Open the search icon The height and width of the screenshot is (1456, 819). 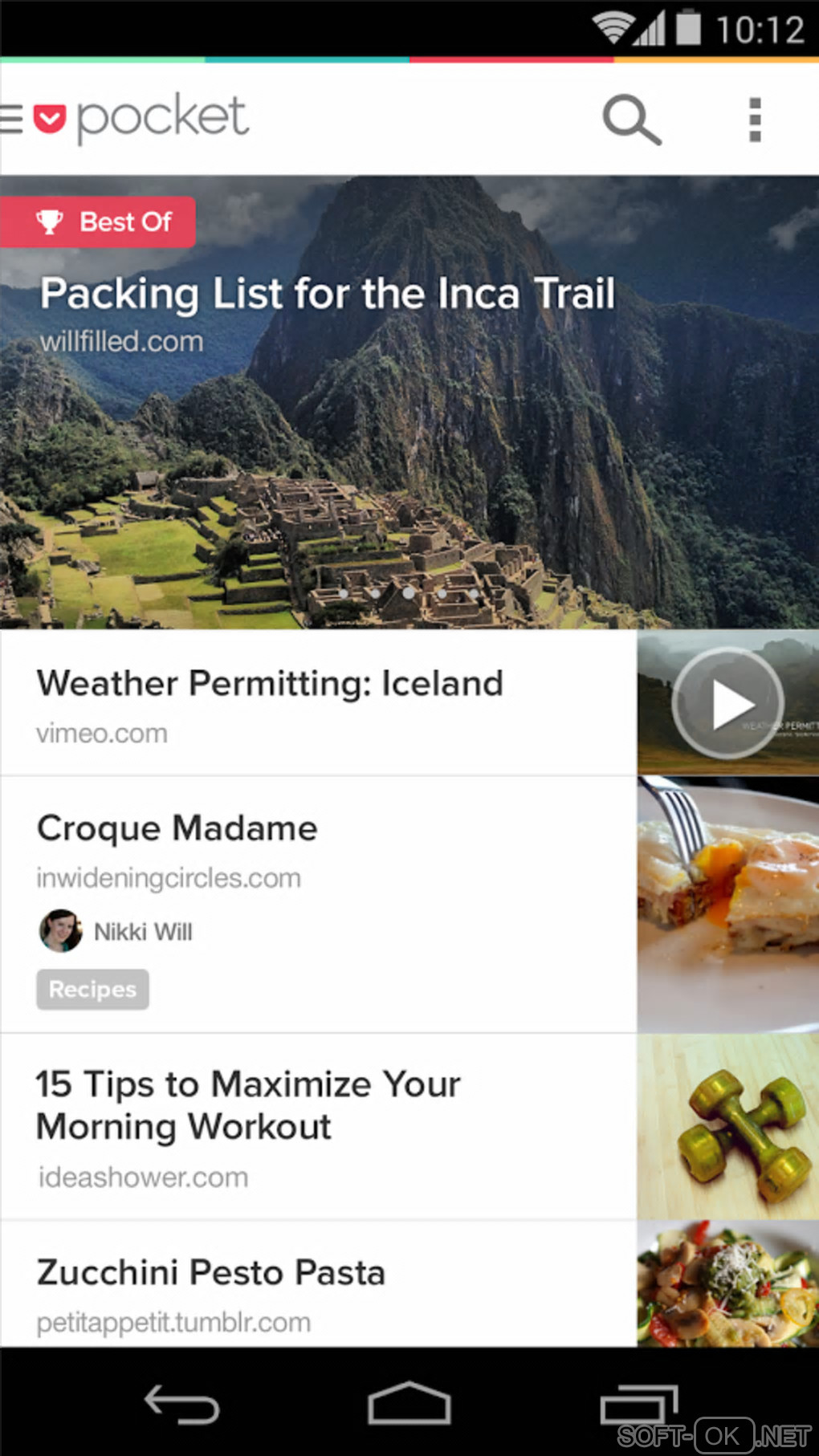631,120
